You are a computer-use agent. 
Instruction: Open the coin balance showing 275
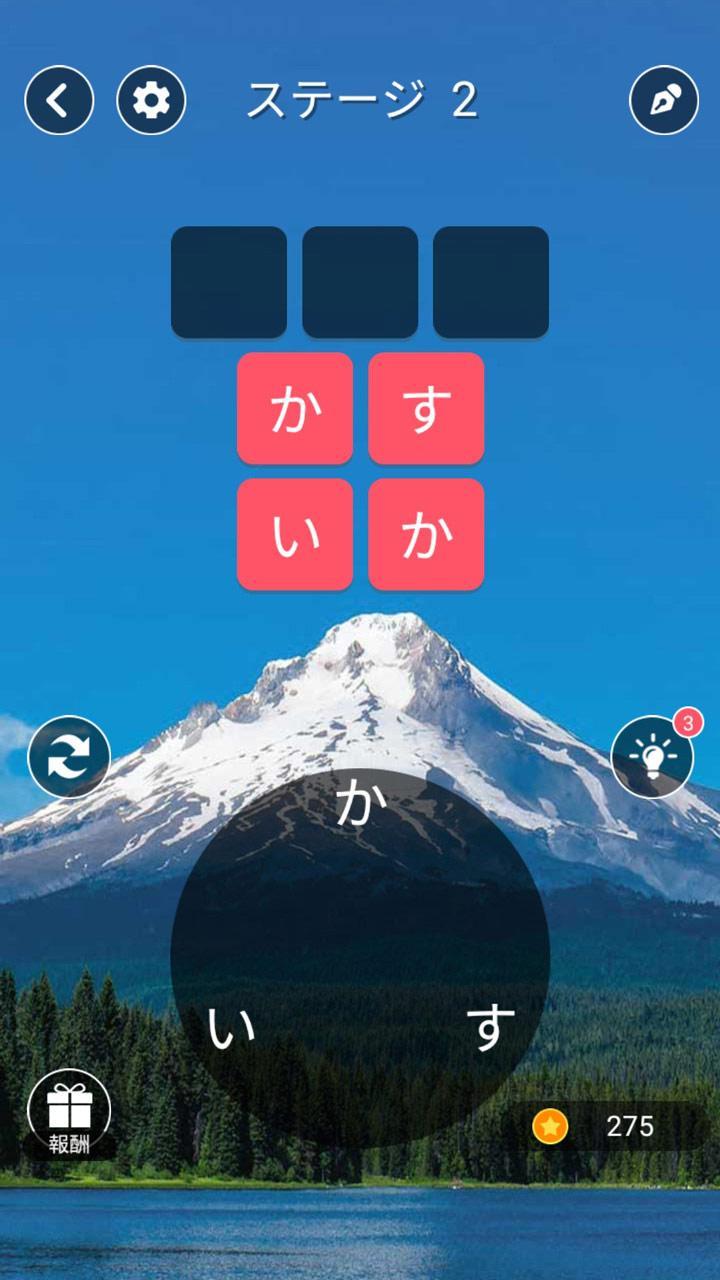(x=610, y=1126)
